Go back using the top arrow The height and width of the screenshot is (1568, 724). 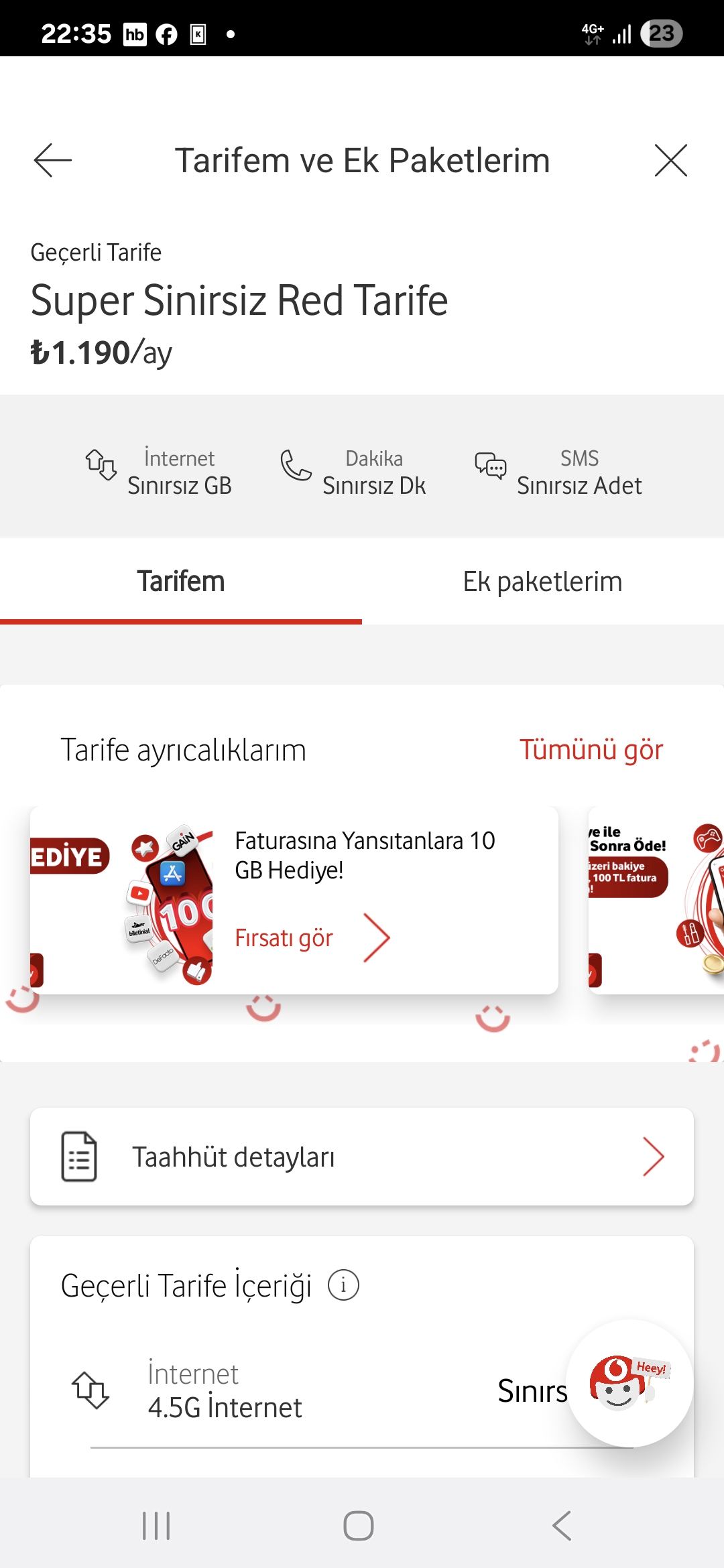[x=53, y=161]
